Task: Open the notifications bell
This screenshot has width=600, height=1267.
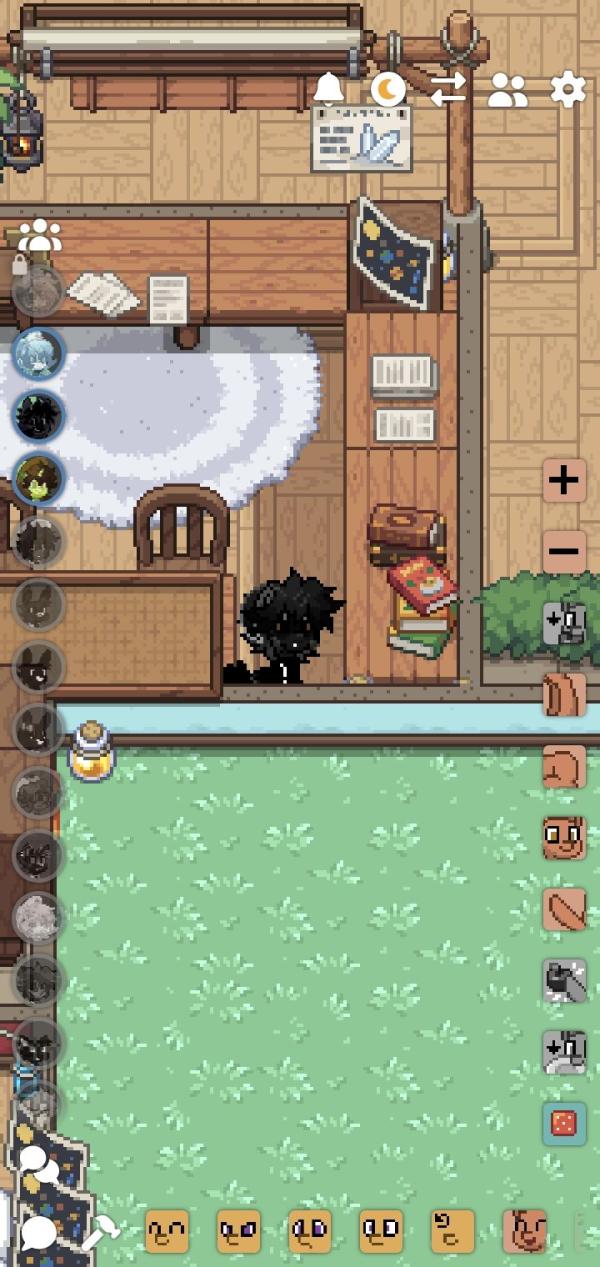Action: pyautogui.click(x=328, y=90)
